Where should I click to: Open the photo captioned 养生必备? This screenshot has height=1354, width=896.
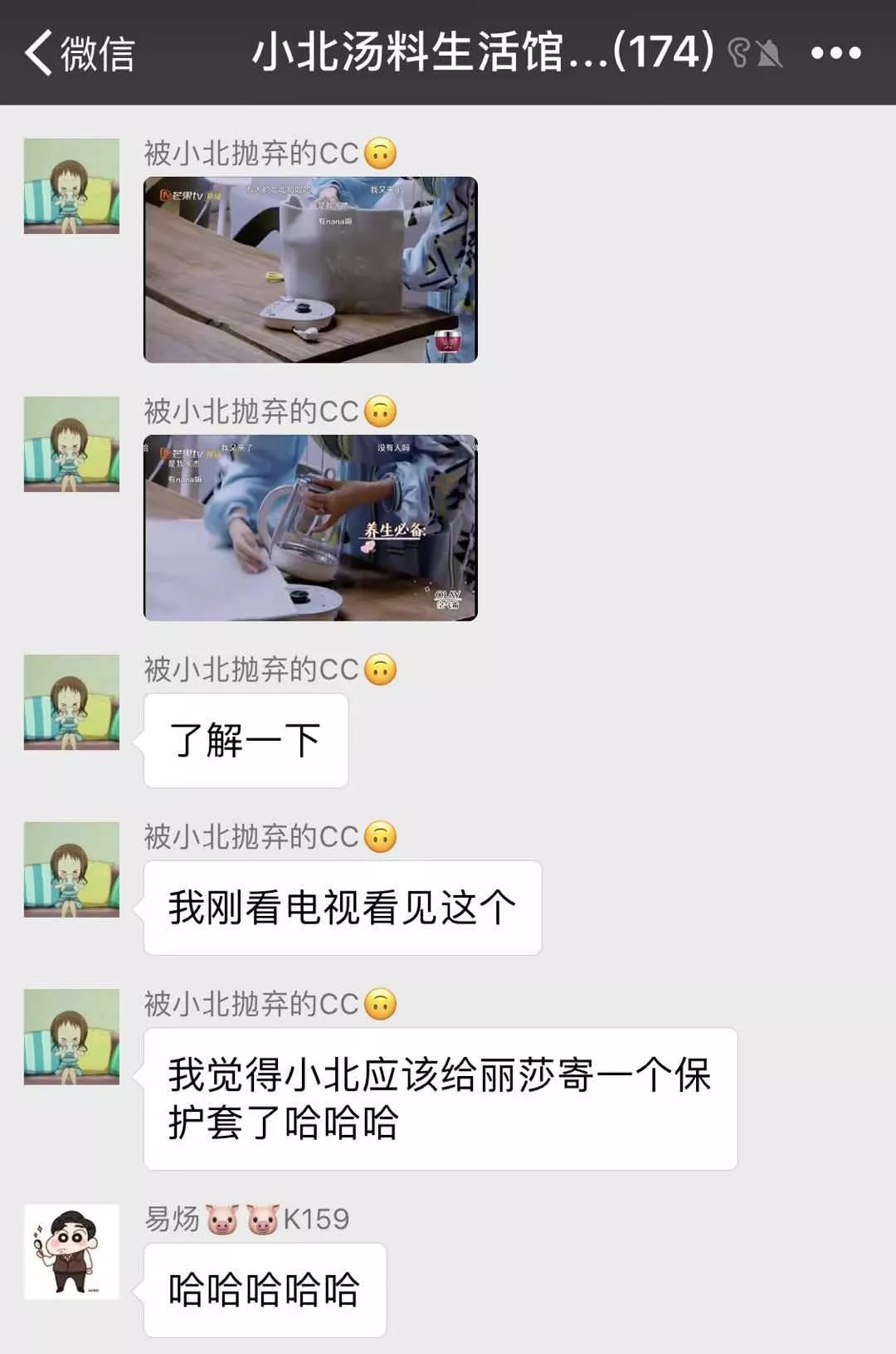[310, 528]
